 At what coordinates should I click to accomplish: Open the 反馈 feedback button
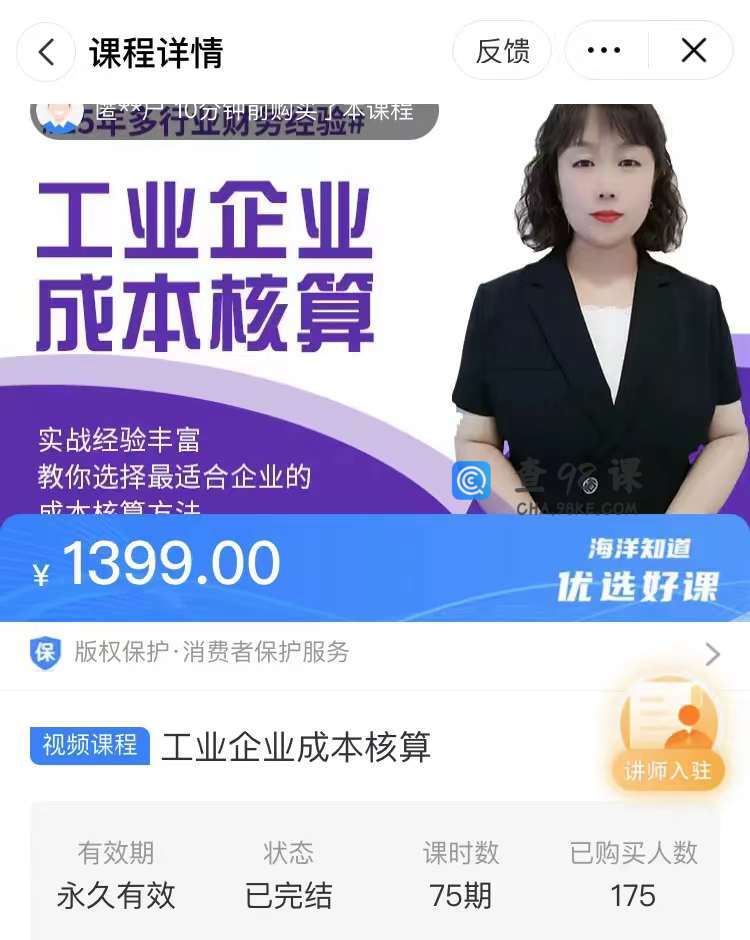[x=502, y=51]
